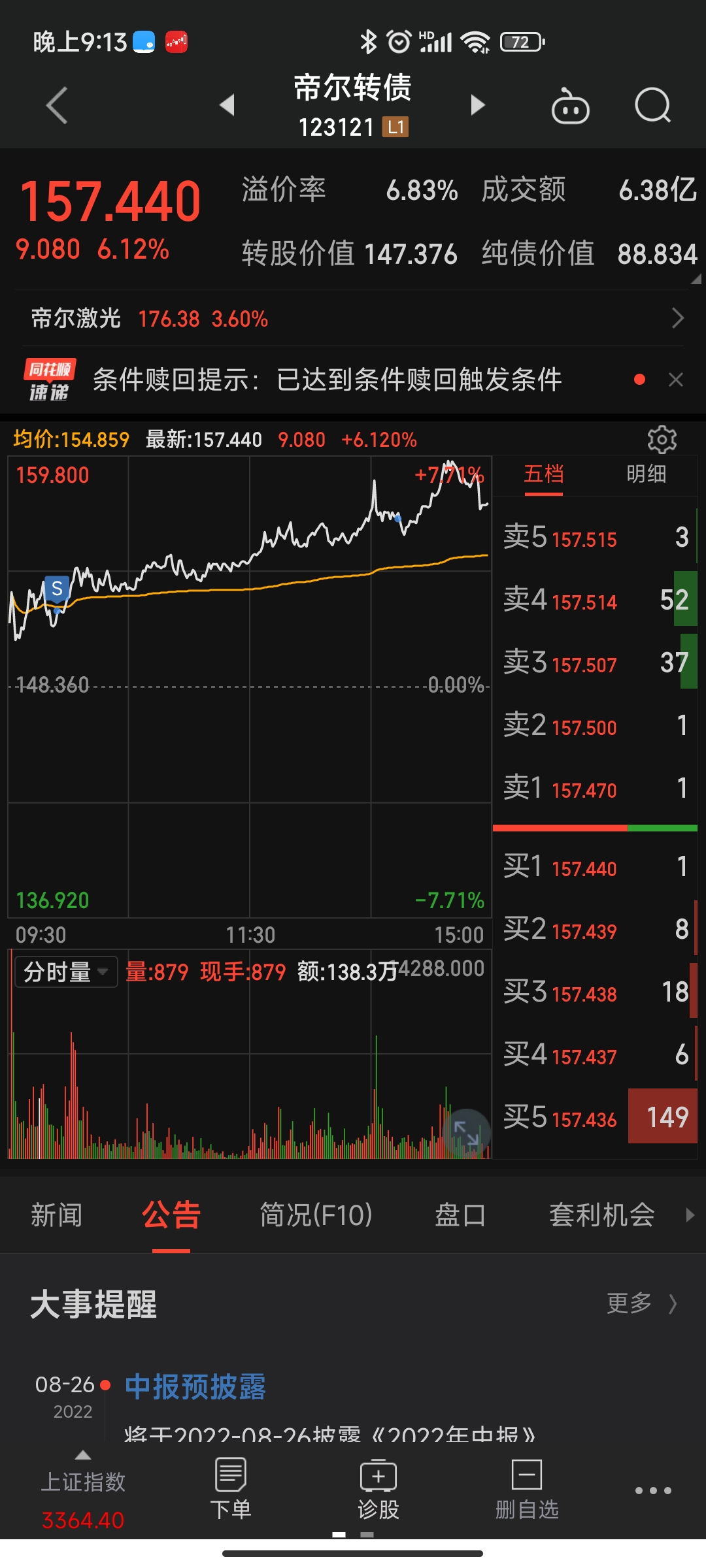706x1568 pixels.
Task: Open the 分时量 dropdown
Action: point(65,972)
